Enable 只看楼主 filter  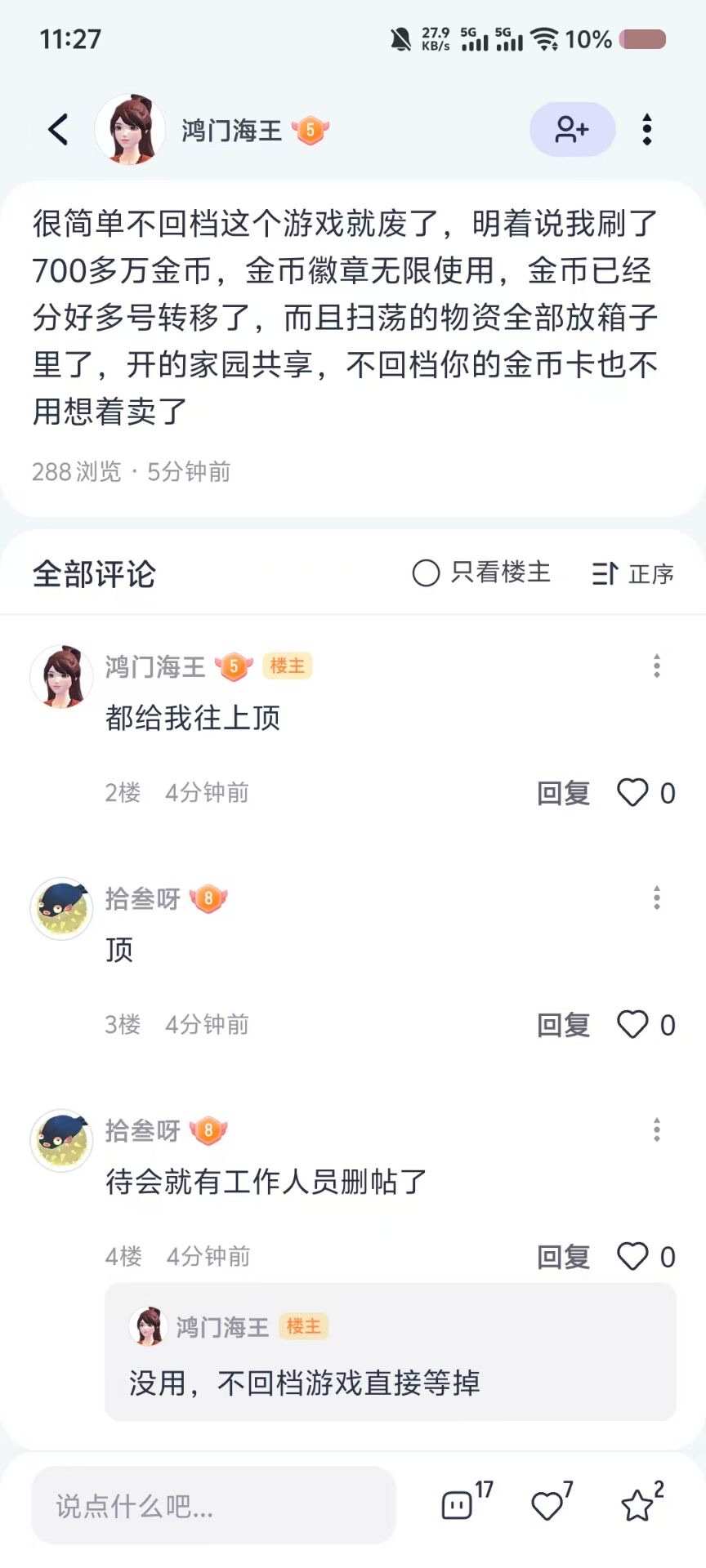[481, 573]
